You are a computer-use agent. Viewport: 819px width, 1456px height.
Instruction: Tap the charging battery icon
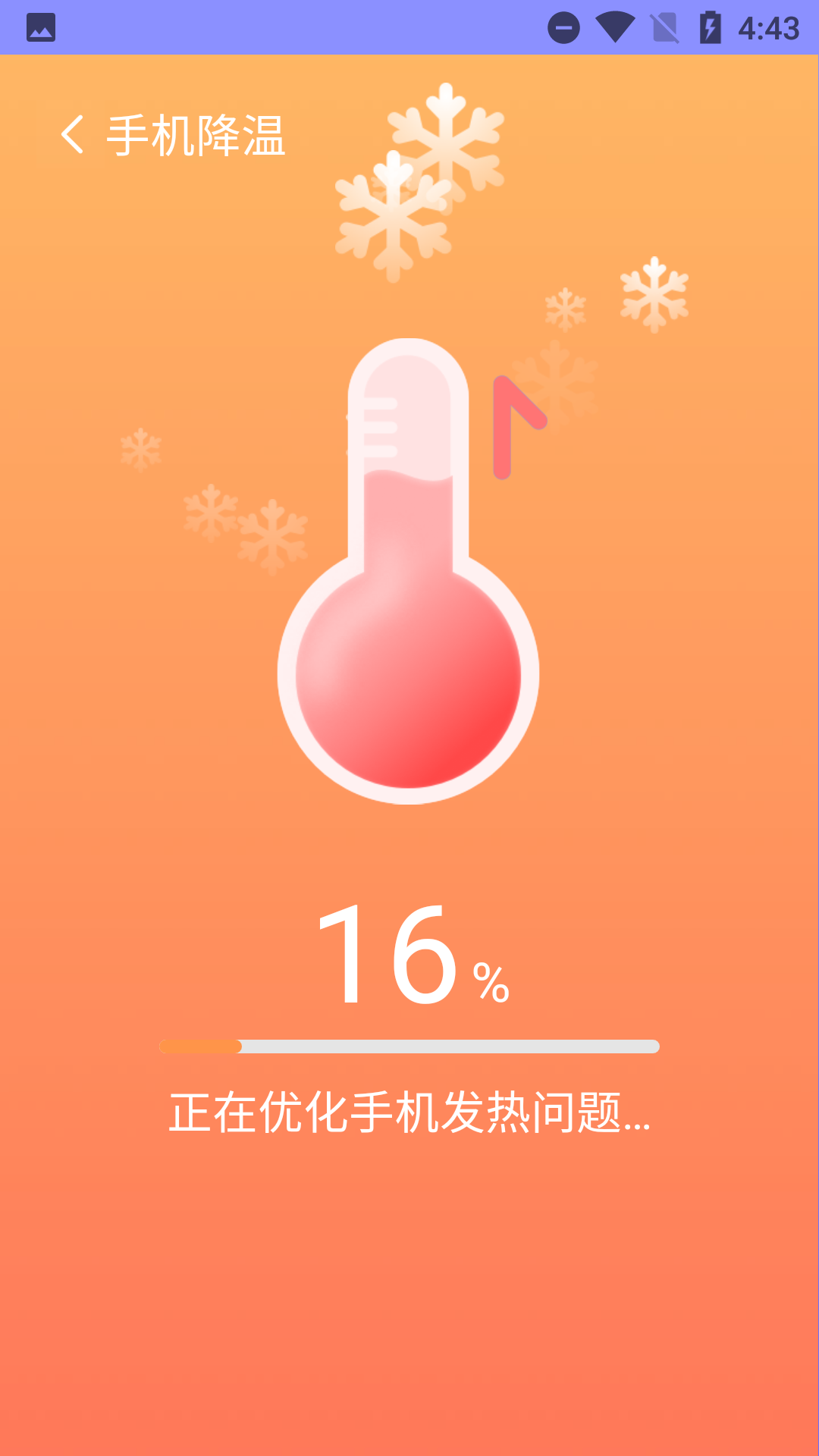click(711, 26)
